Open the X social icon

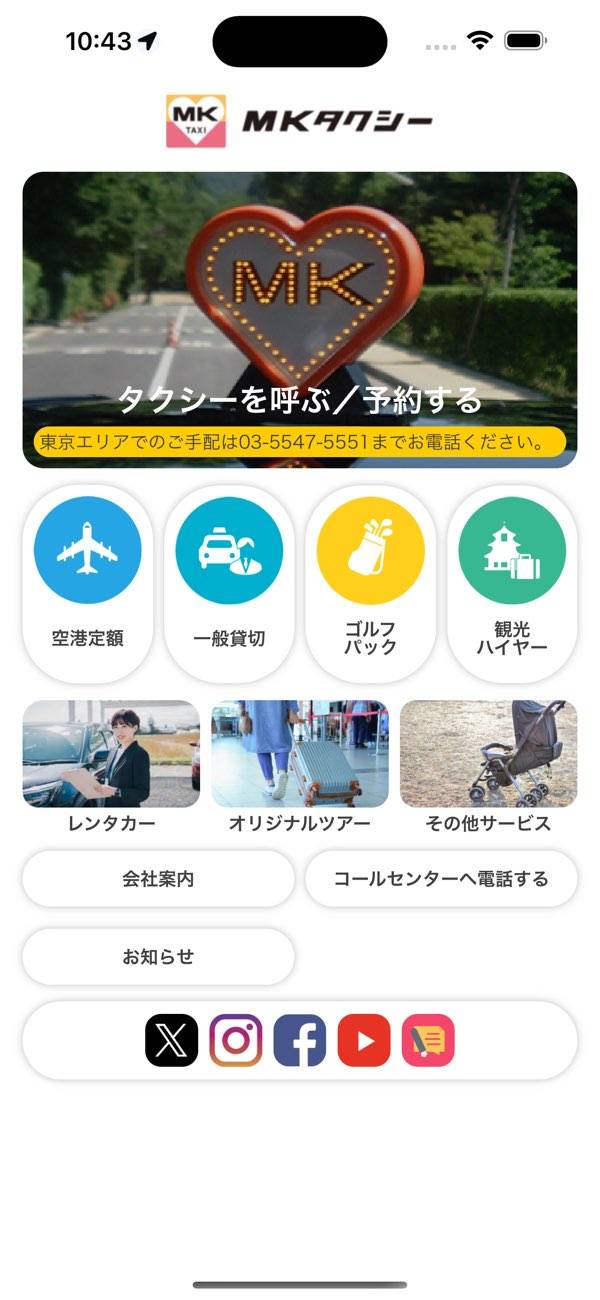(x=172, y=1040)
